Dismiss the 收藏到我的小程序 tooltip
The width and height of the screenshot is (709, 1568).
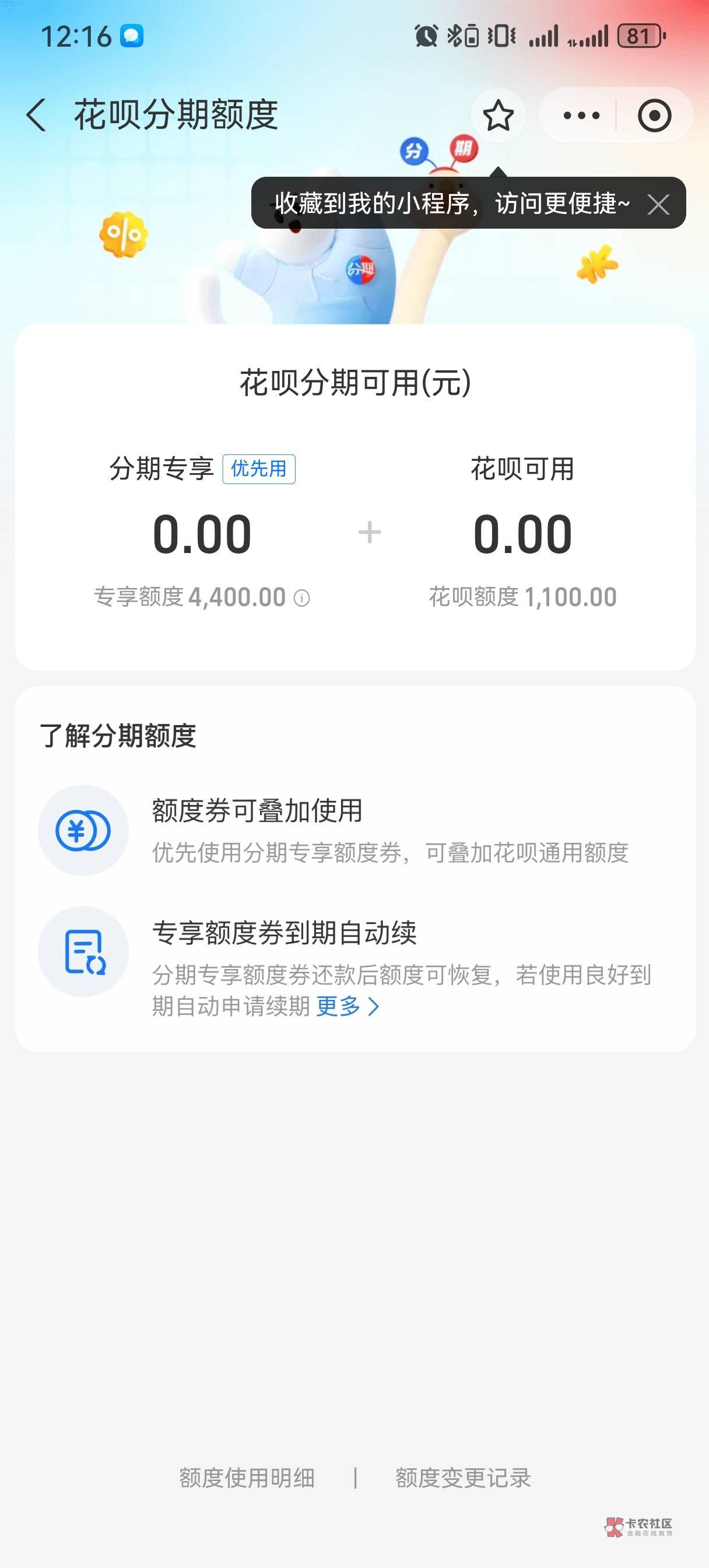click(x=658, y=205)
